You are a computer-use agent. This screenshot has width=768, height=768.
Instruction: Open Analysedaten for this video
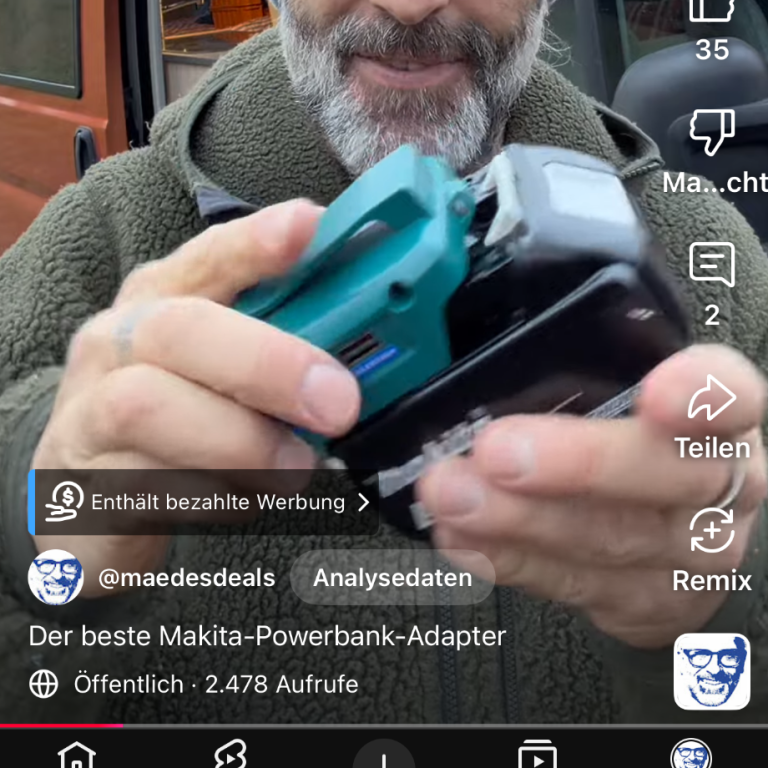click(392, 578)
